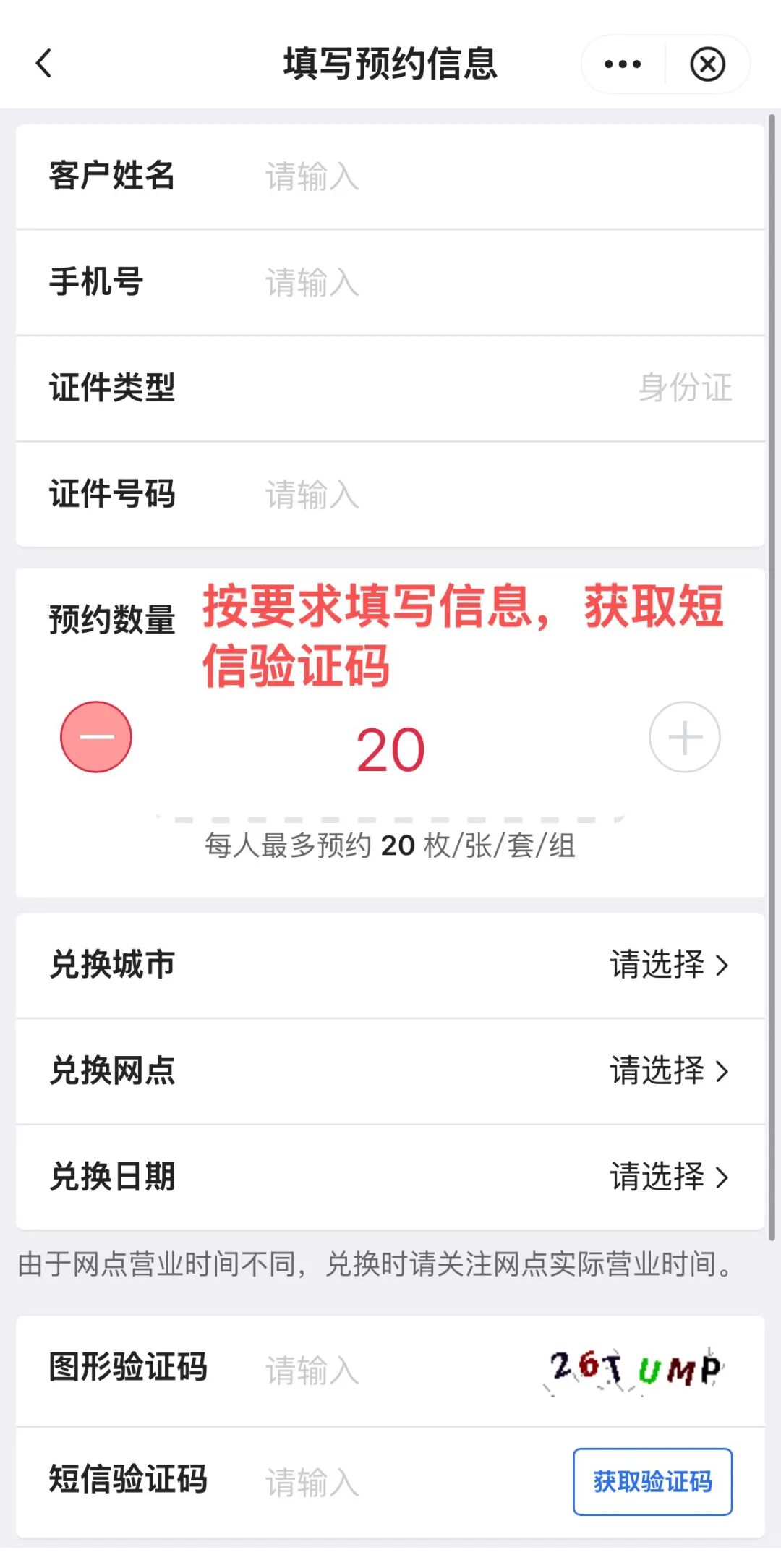This screenshot has height=1568, width=781.
Task: Choose a city in 兑换城市
Action: (x=668, y=965)
